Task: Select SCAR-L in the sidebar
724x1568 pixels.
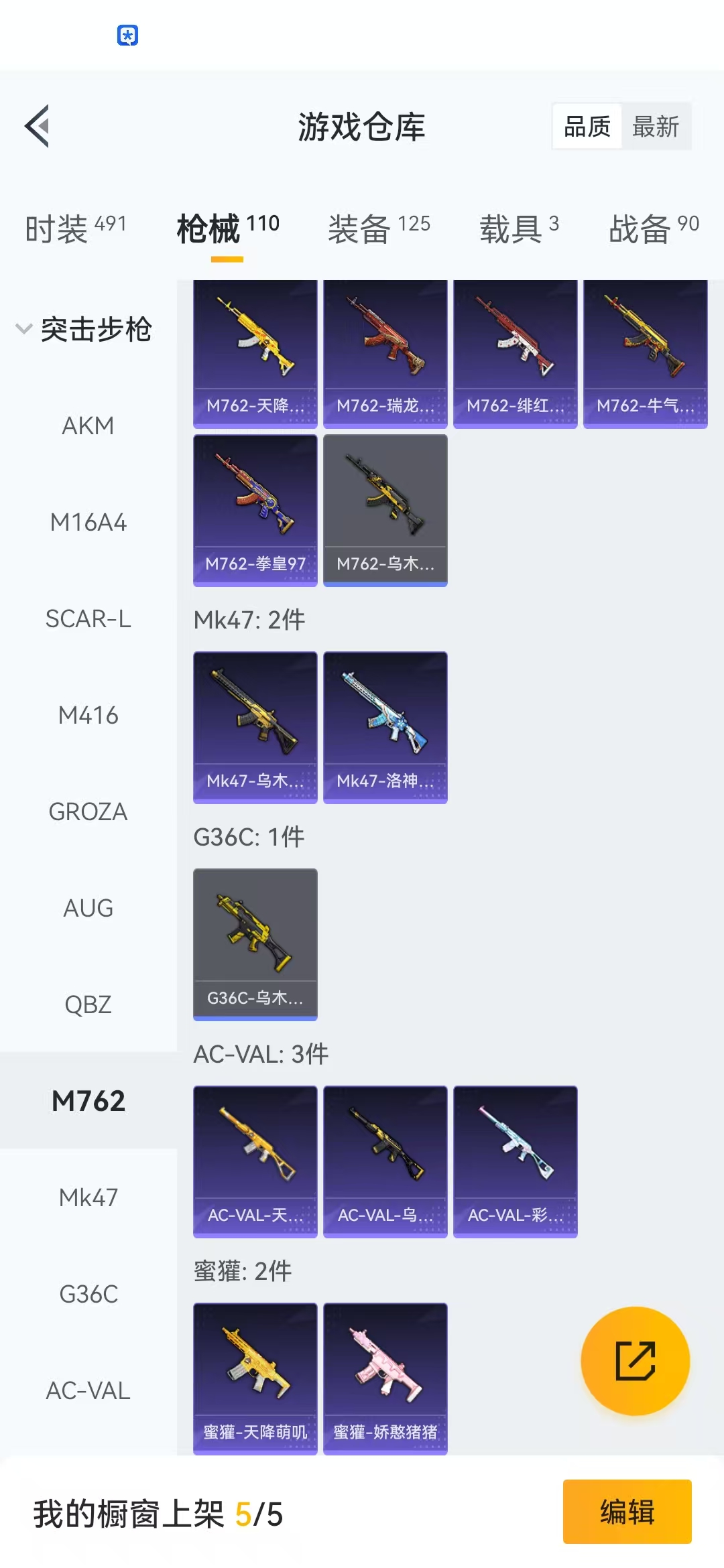Action: tap(88, 618)
